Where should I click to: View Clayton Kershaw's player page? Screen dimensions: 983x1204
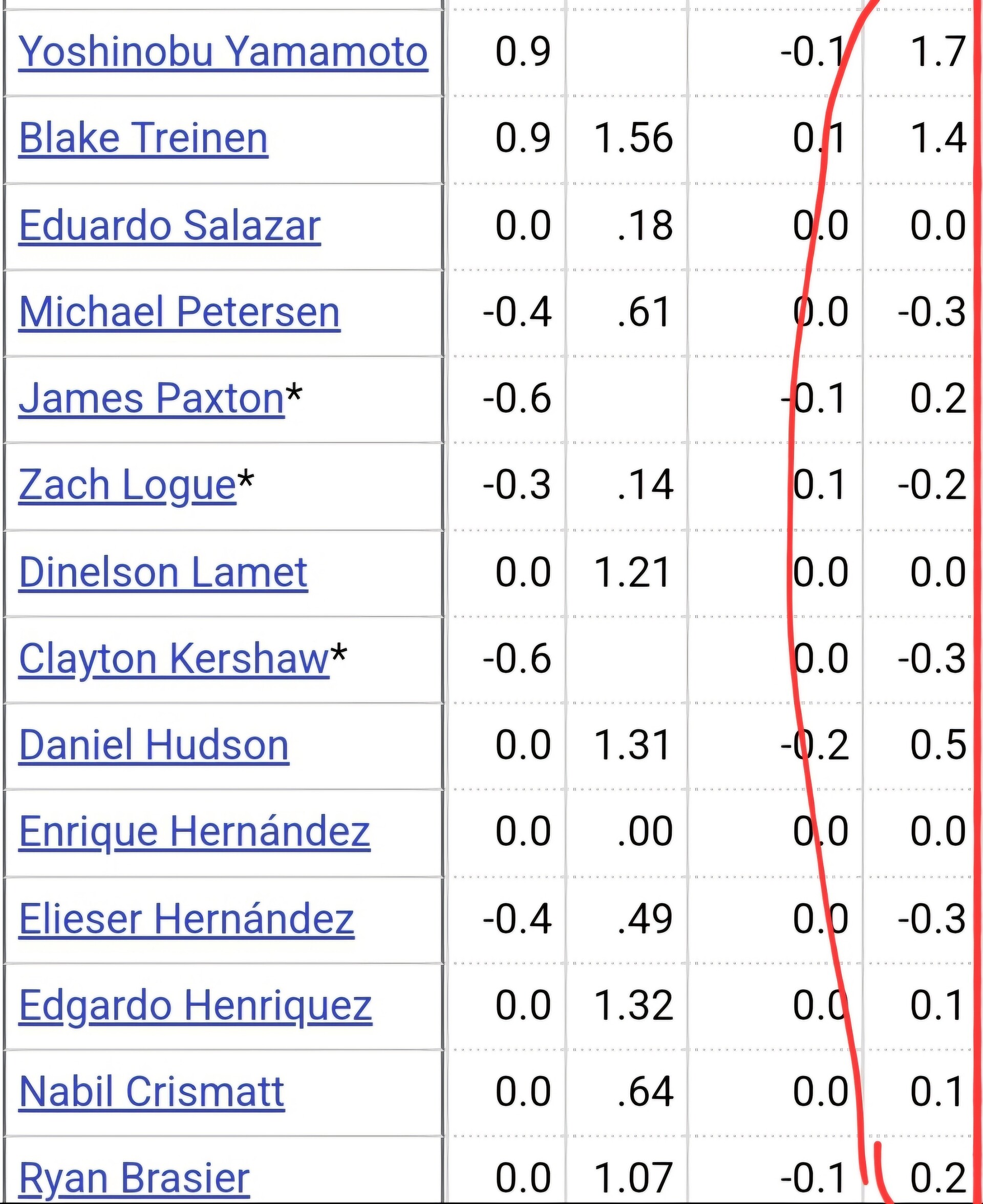(174, 659)
